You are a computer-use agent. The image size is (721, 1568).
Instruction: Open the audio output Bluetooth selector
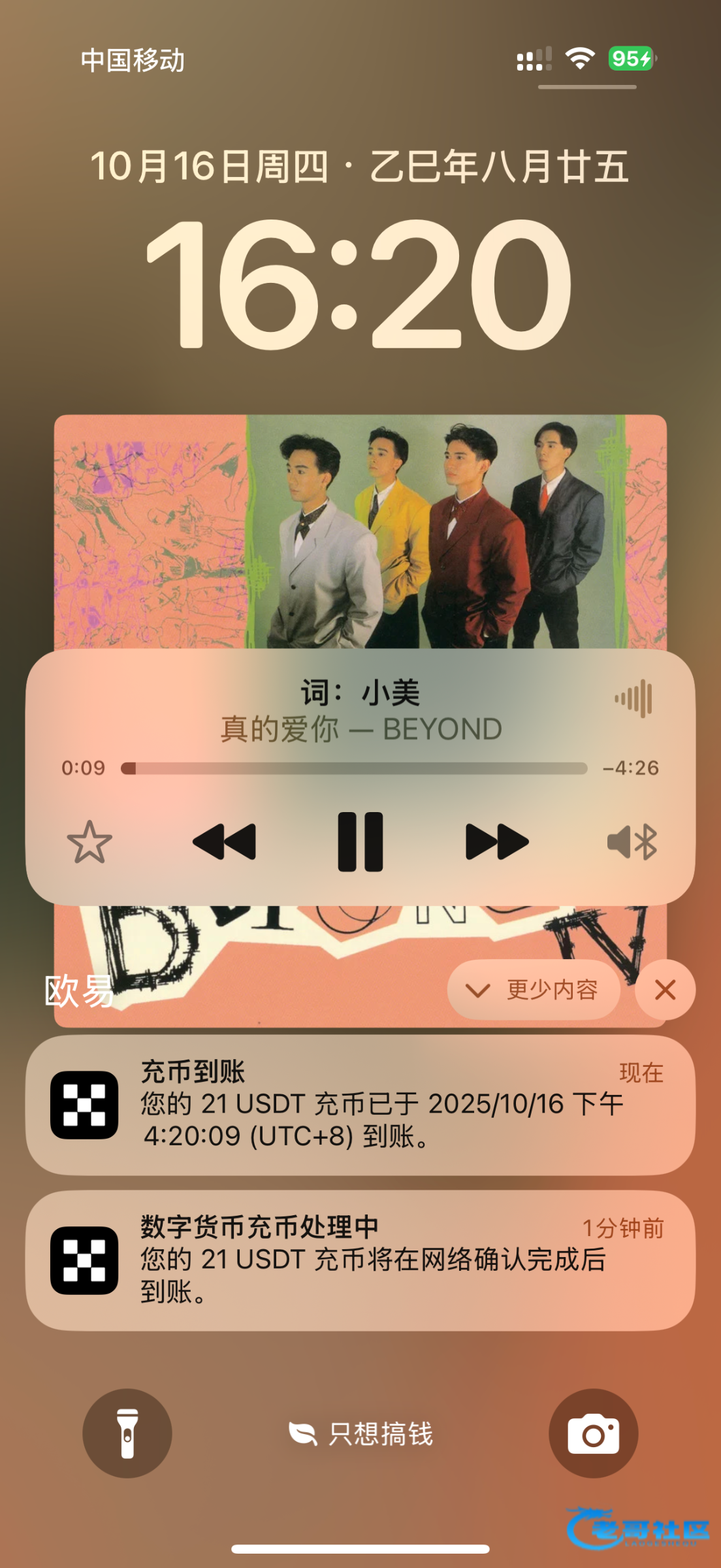pyautogui.click(x=632, y=842)
